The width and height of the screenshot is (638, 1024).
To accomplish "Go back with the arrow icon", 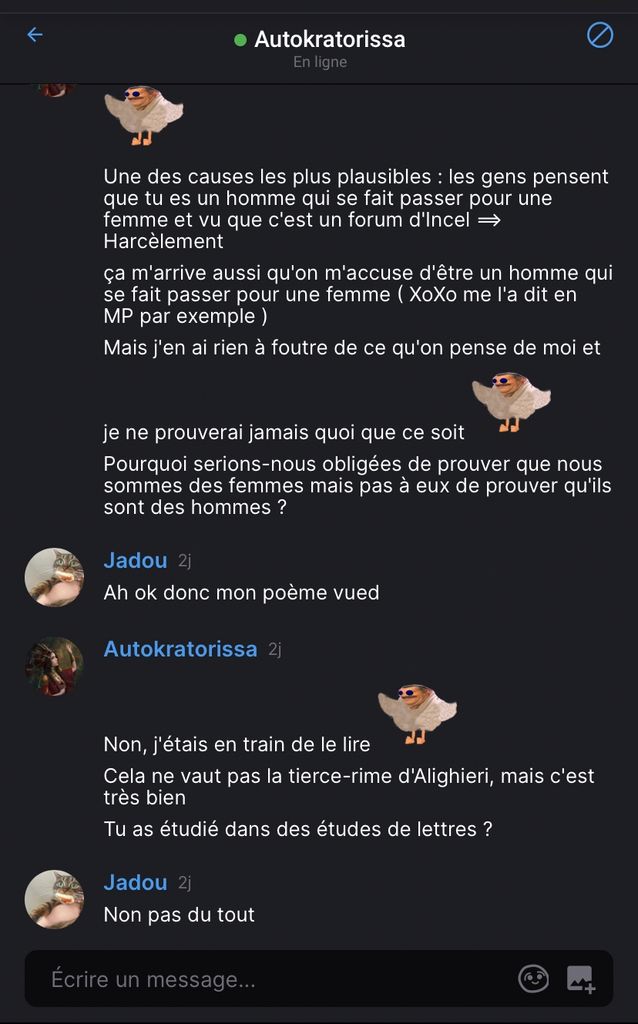I will pyautogui.click(x=35, y=35).
